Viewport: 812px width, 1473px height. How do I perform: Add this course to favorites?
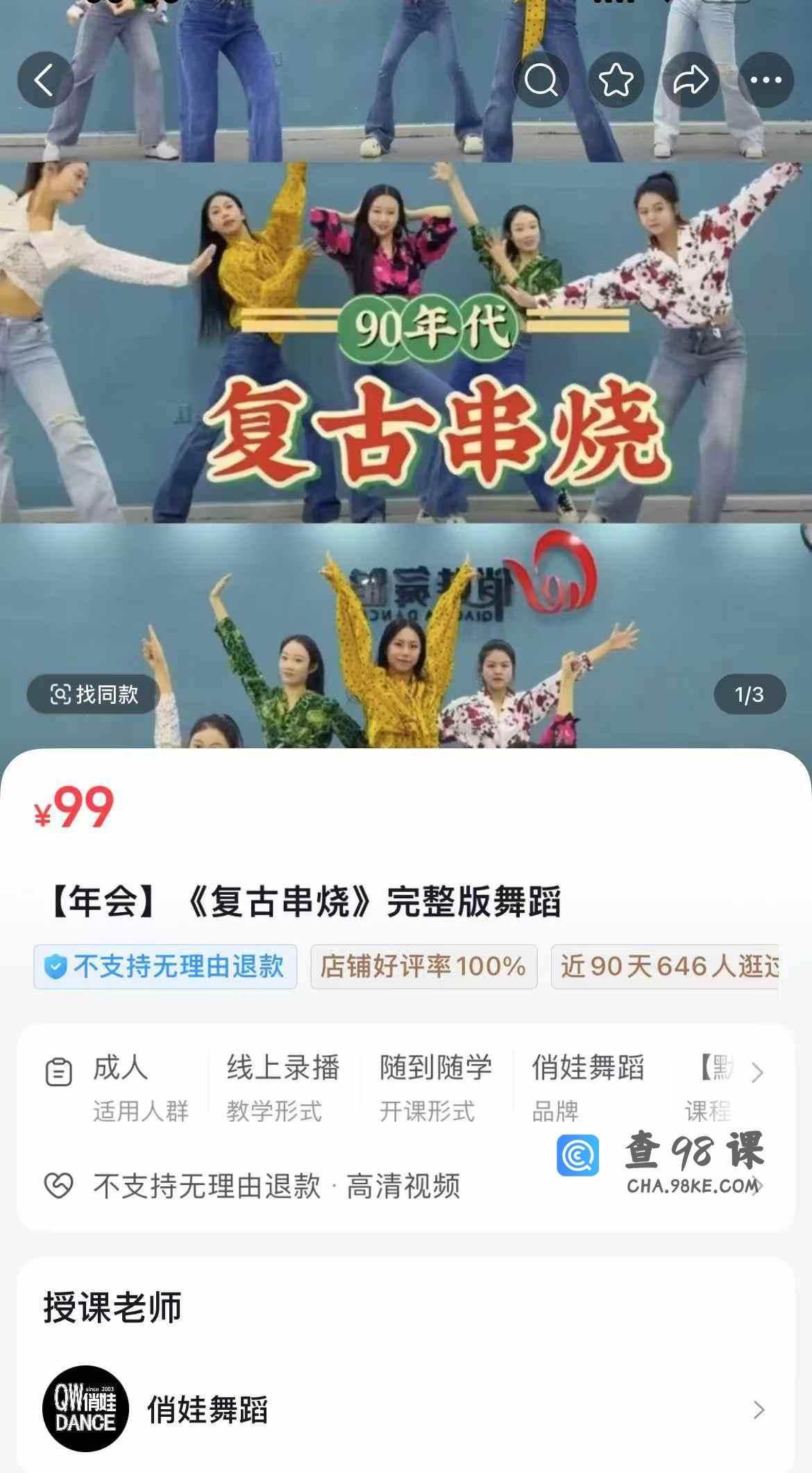(x=616, y=81)
